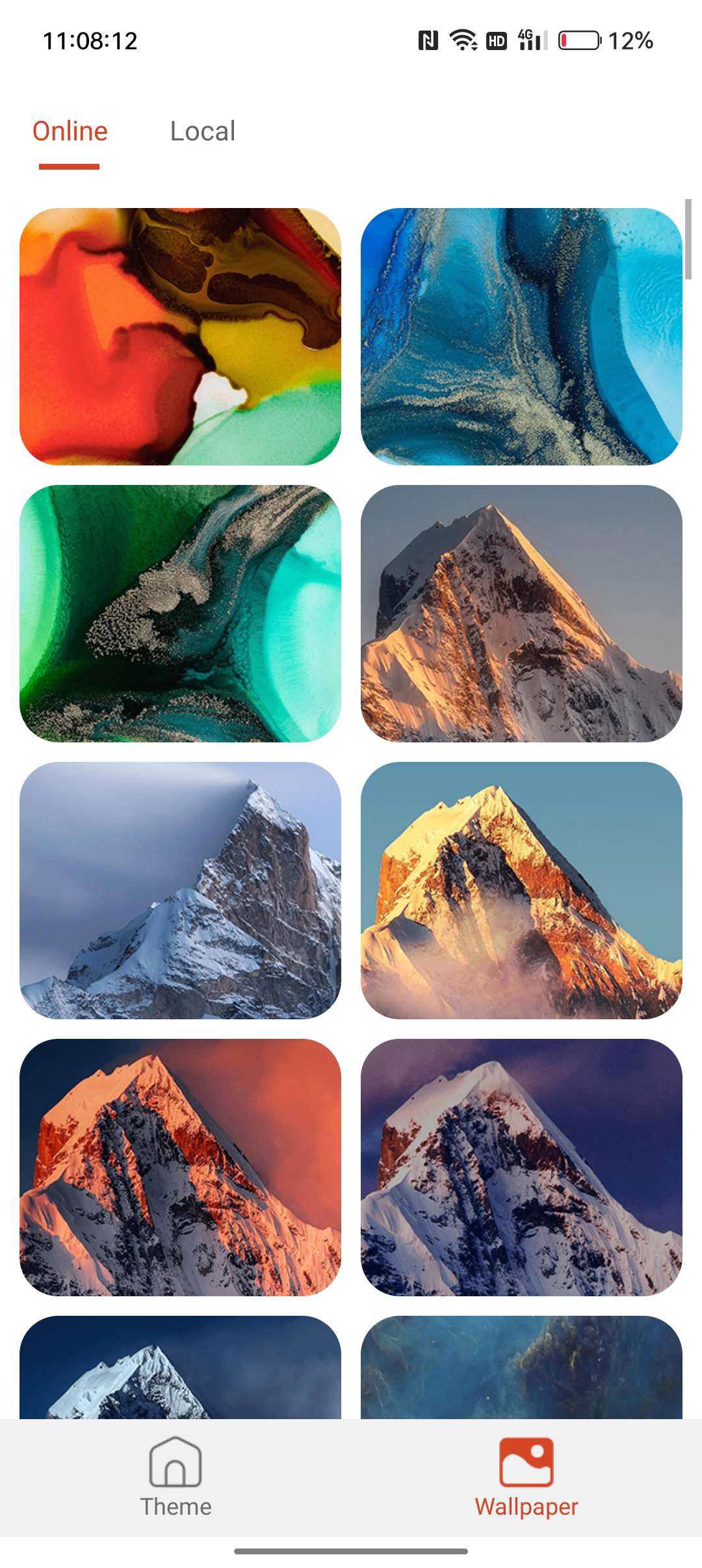Select the Online tab
The image size is (702, 1568).
(70, 131)
